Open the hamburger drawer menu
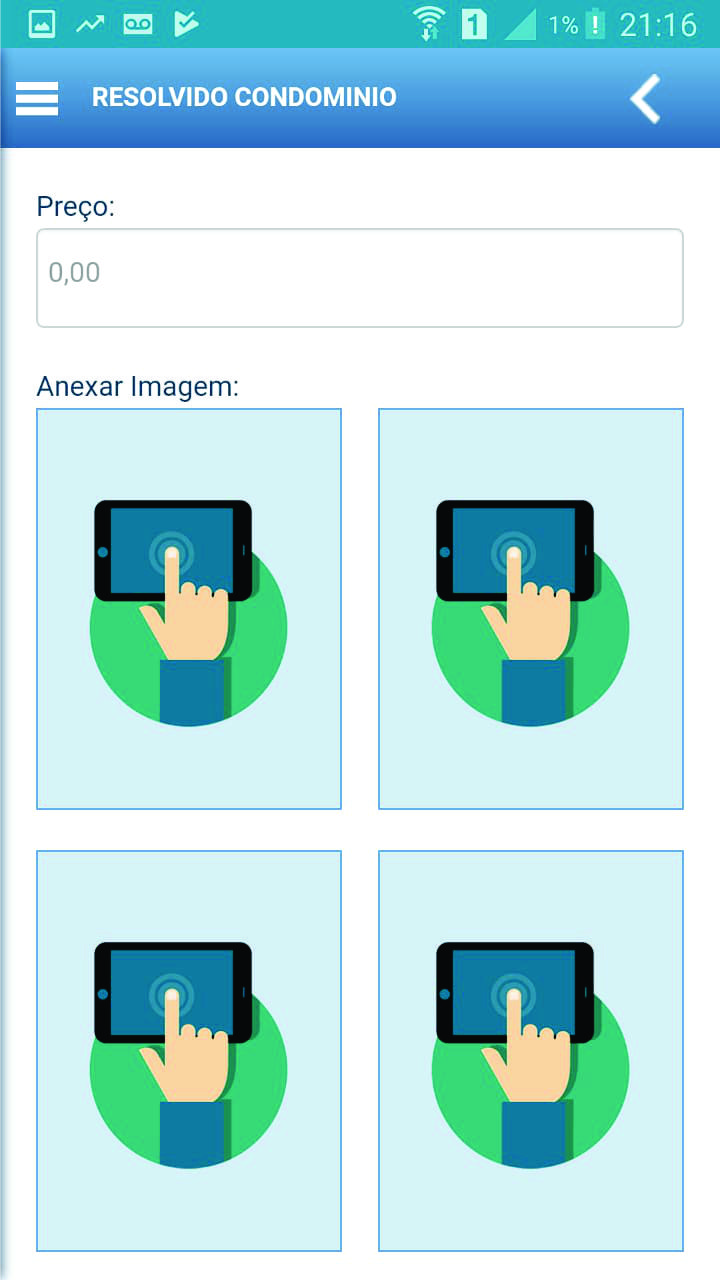The height and width of the screenshot is (1280, 720). tap(37, 98)
